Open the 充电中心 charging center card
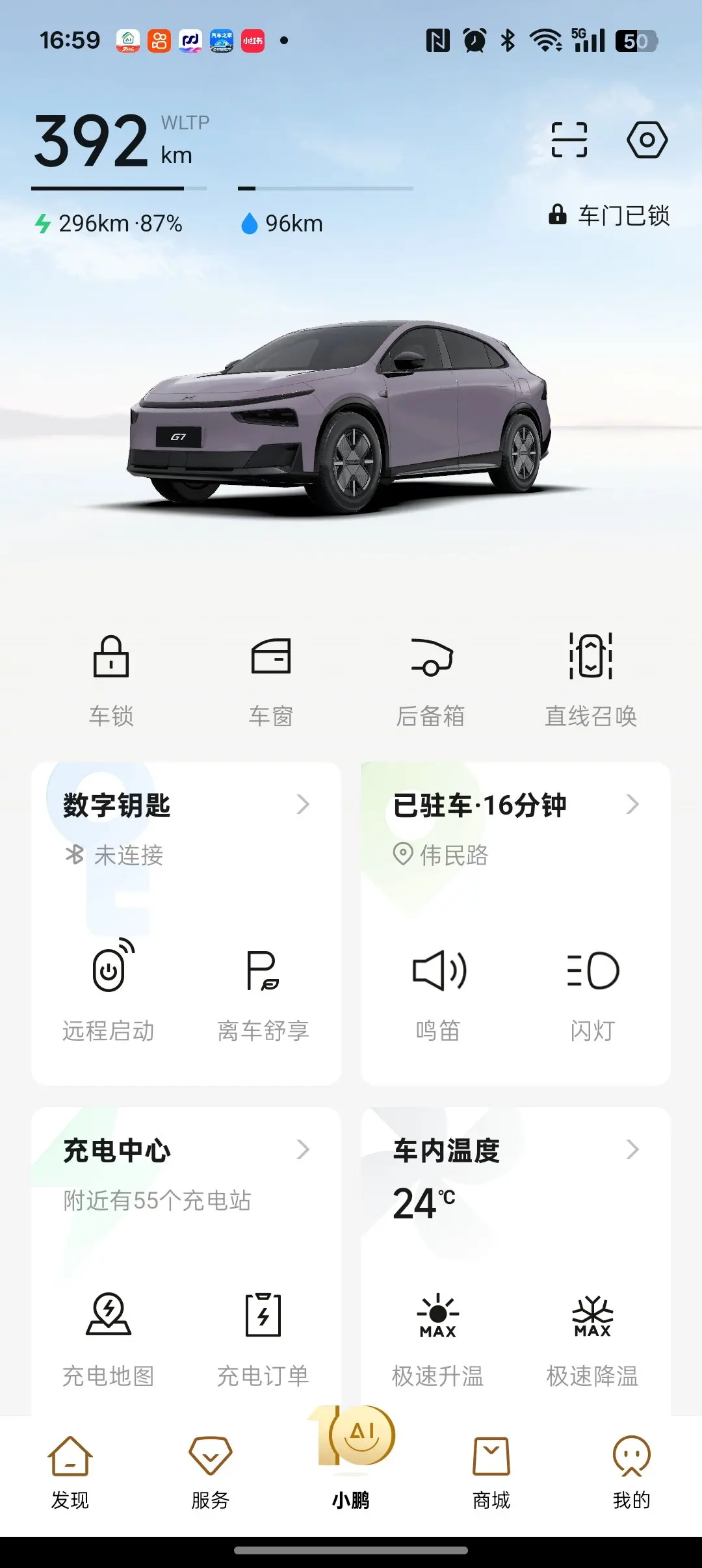The height and width of the screenshot is (1568, 702). pos(186,1150)
